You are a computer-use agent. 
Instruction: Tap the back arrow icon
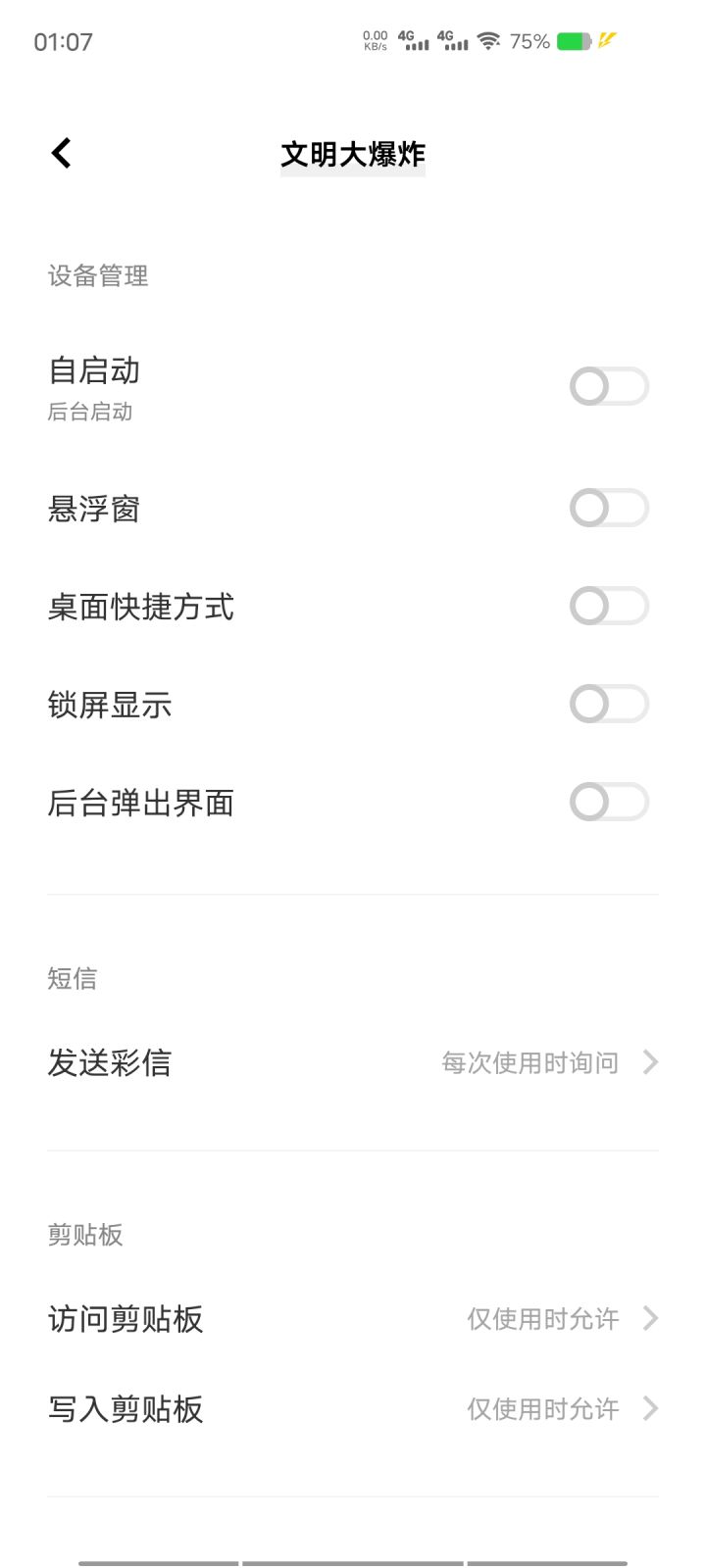(x=61, y=153)
